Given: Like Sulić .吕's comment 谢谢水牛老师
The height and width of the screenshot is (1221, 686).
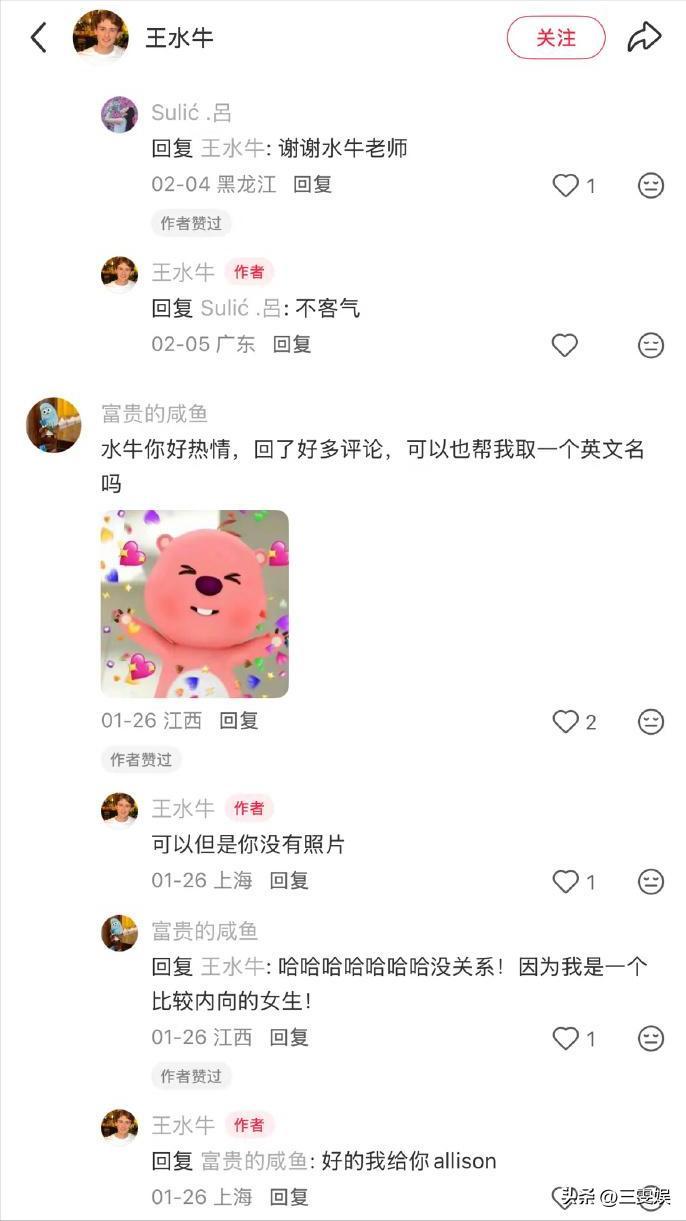Looking at the screenshot, I should (x=566, y=185).
